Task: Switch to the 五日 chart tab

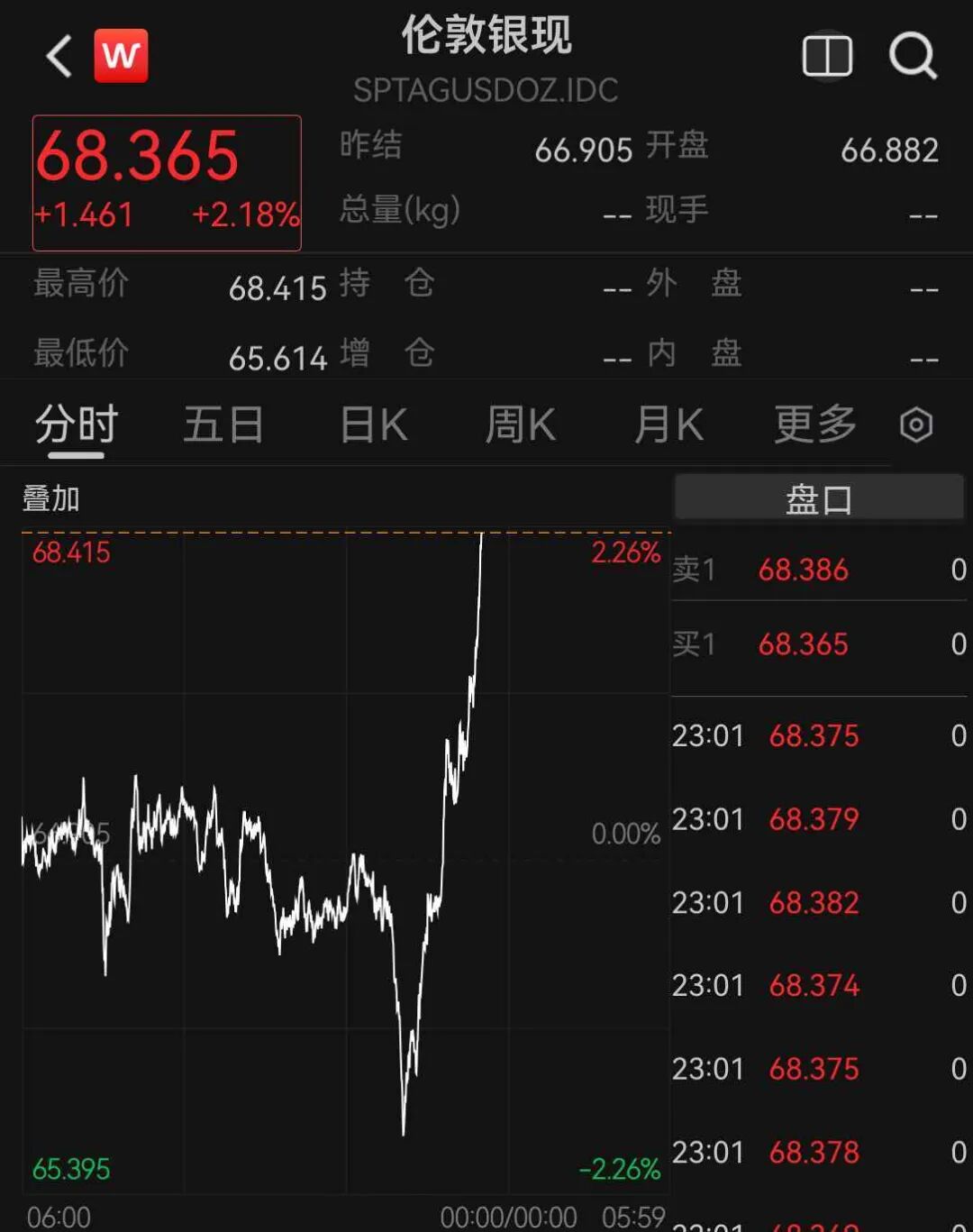Action: pyautogui.click(x=223, y=424)
